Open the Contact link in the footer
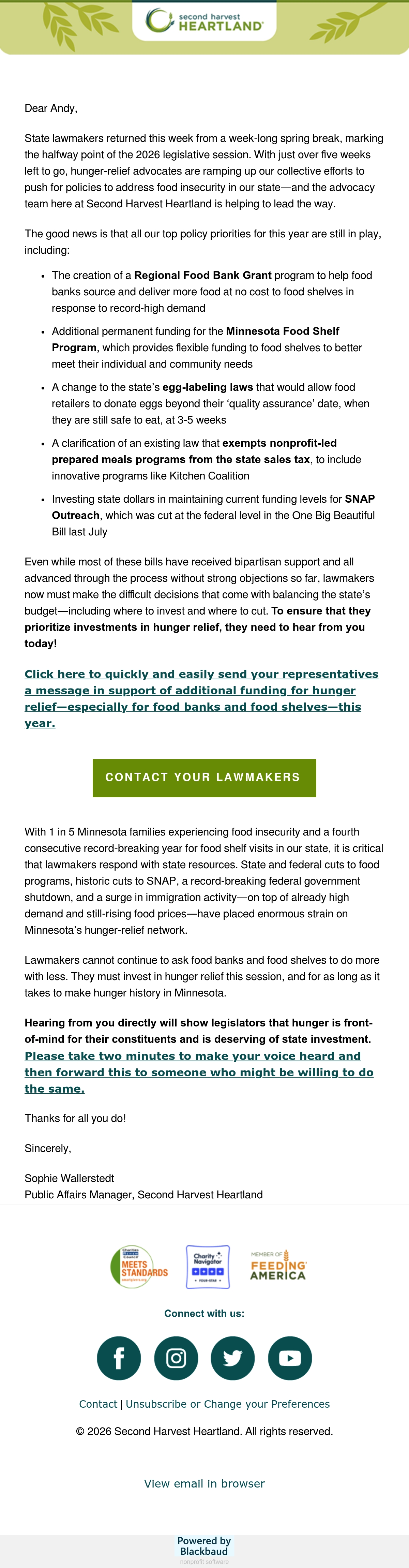This screenshot has height=1568, width=409. (98, 1404)
